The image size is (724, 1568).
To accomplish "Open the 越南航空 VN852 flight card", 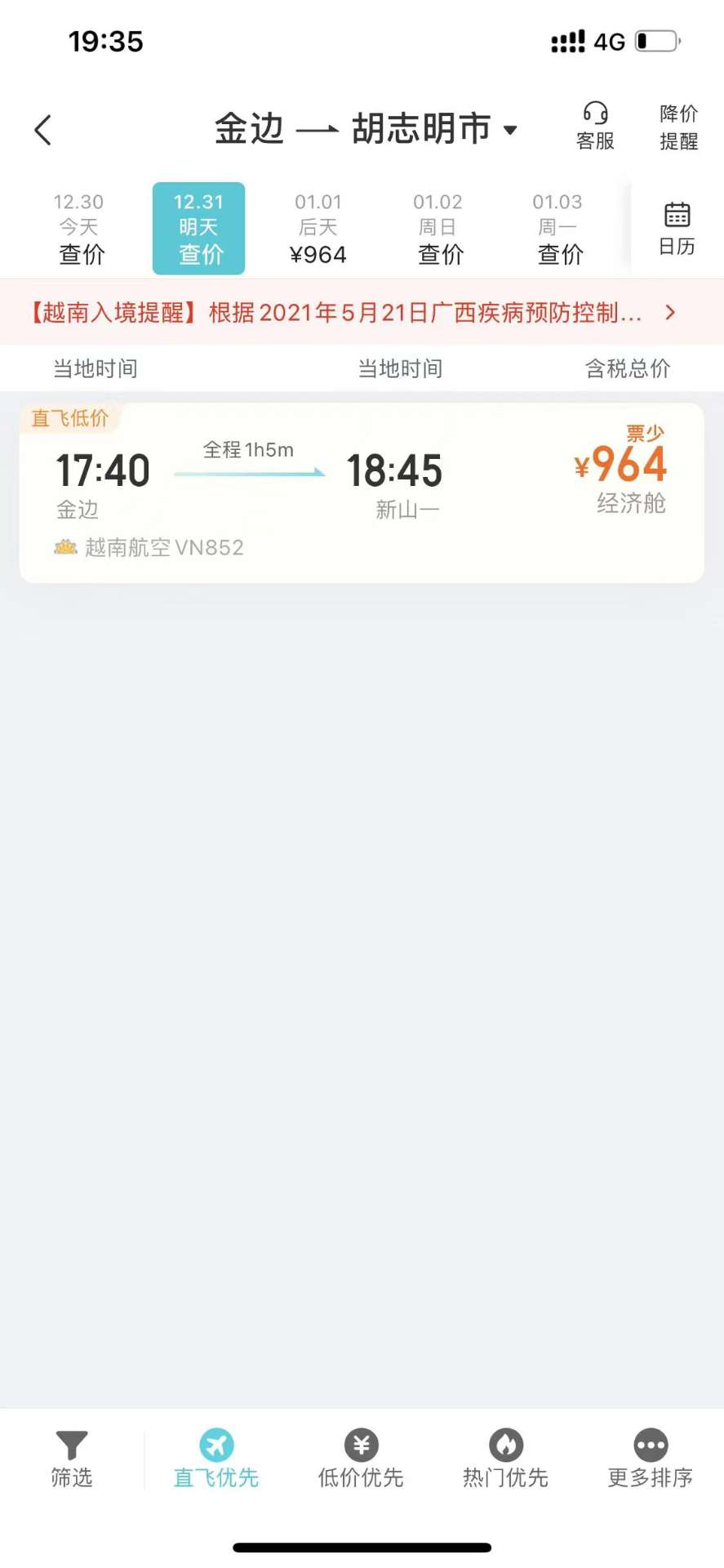I will pos(362,492).
